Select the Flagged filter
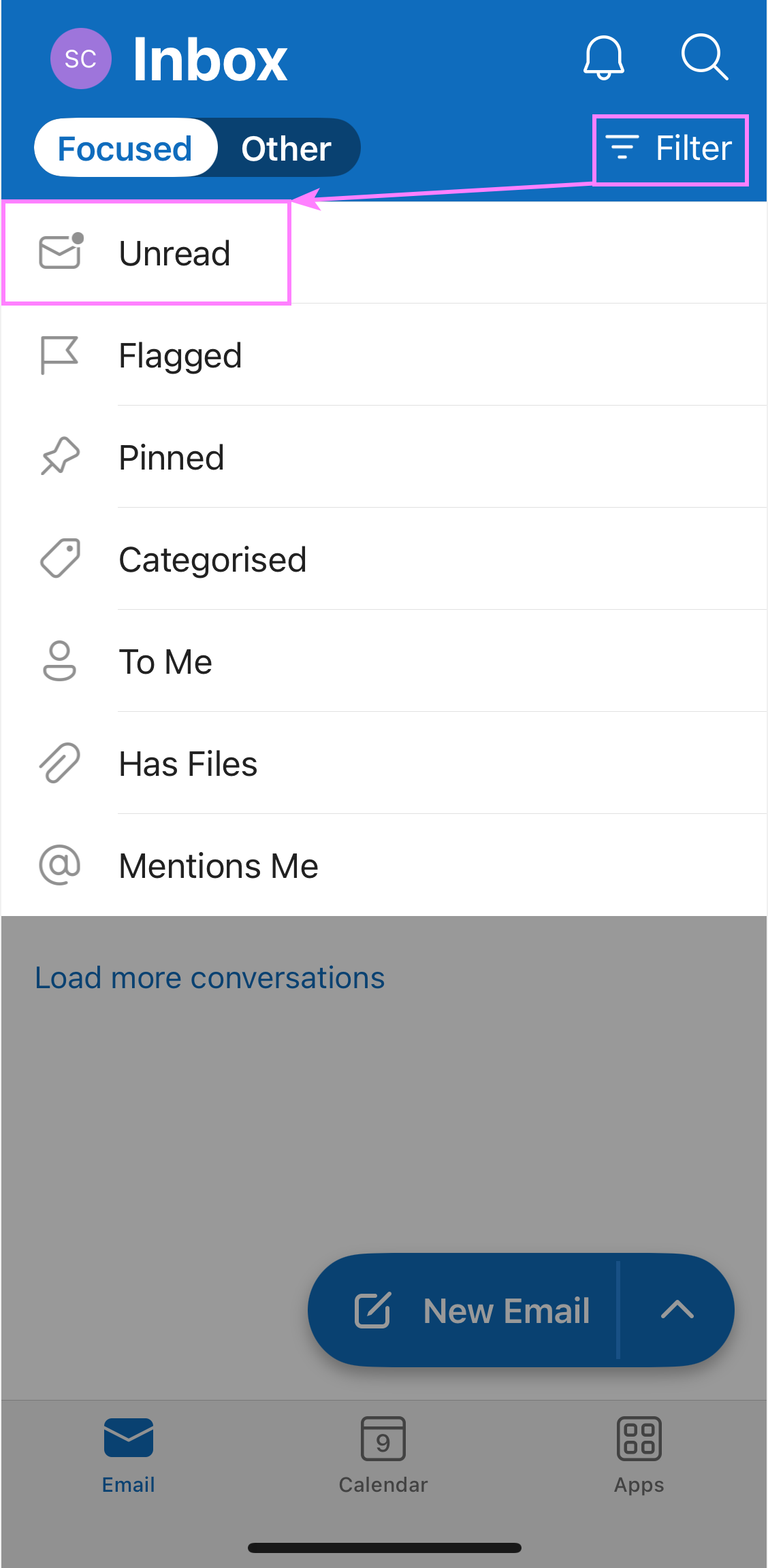Screen dimensions: 768x1568 180,355
